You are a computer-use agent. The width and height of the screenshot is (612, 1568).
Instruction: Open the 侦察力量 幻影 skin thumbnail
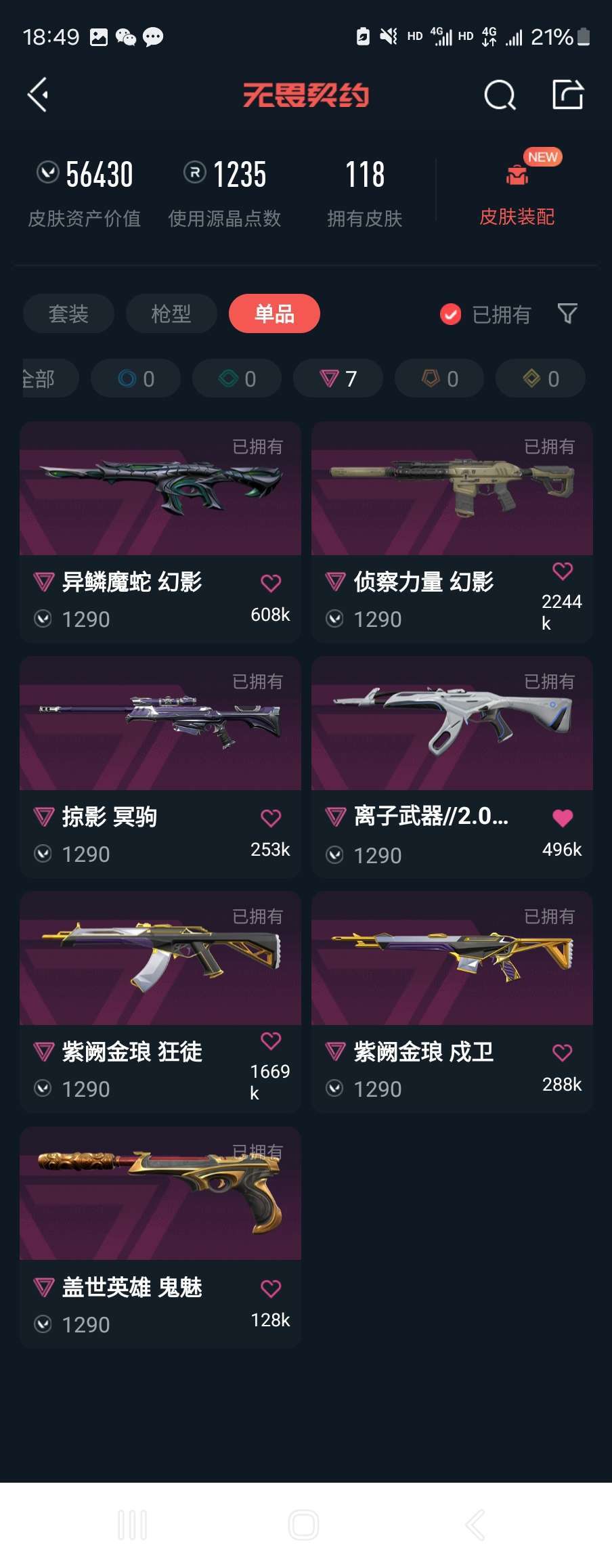(452, 487)
